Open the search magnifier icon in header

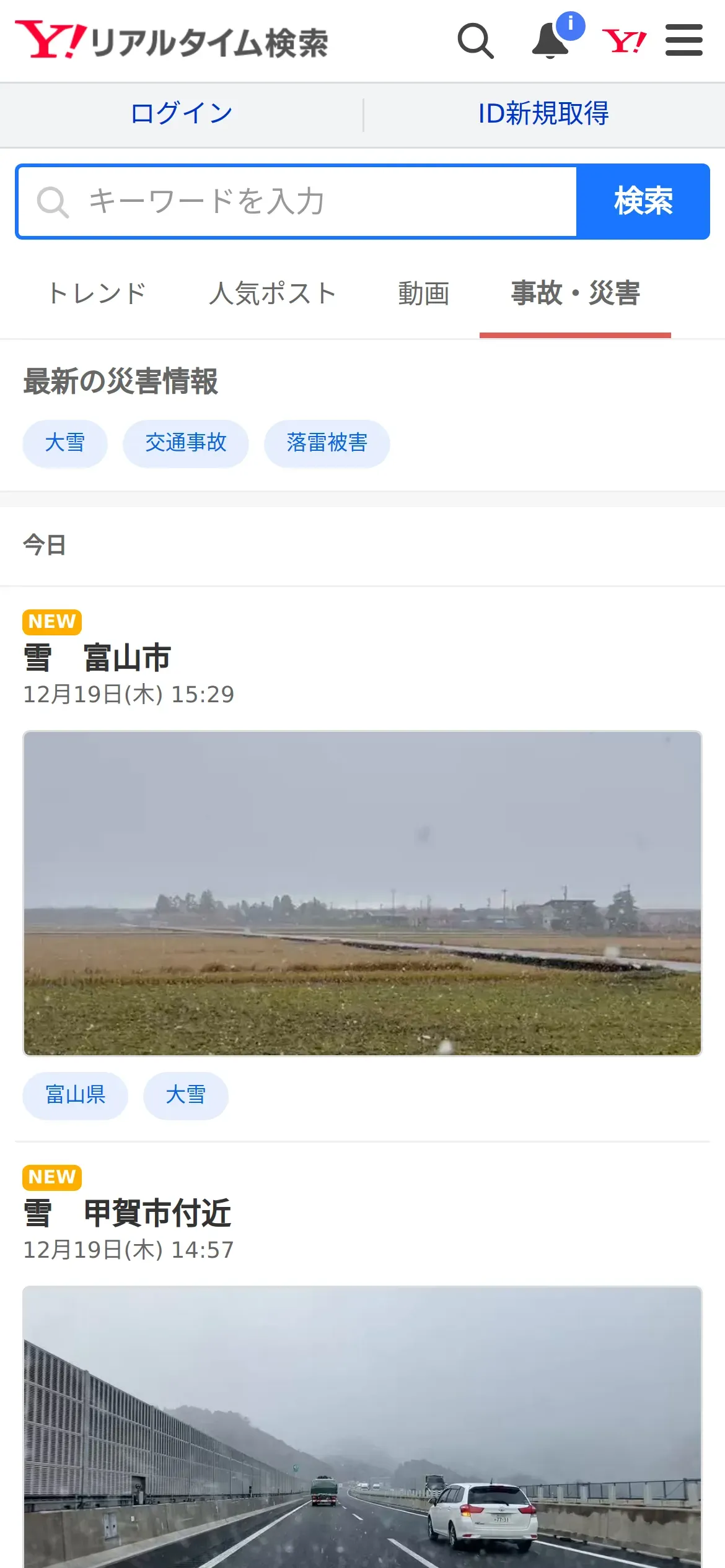click(x=475, y=41)
